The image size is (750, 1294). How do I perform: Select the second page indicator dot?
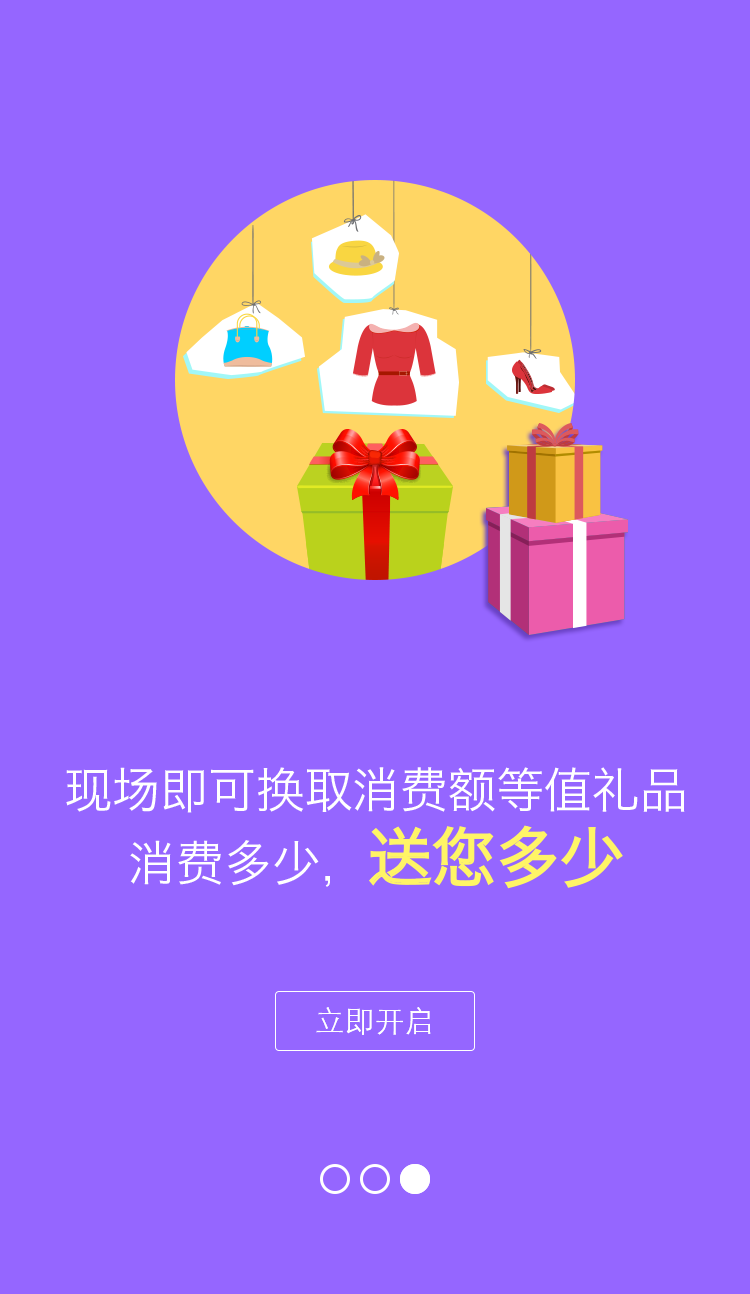pos(374,1179)
